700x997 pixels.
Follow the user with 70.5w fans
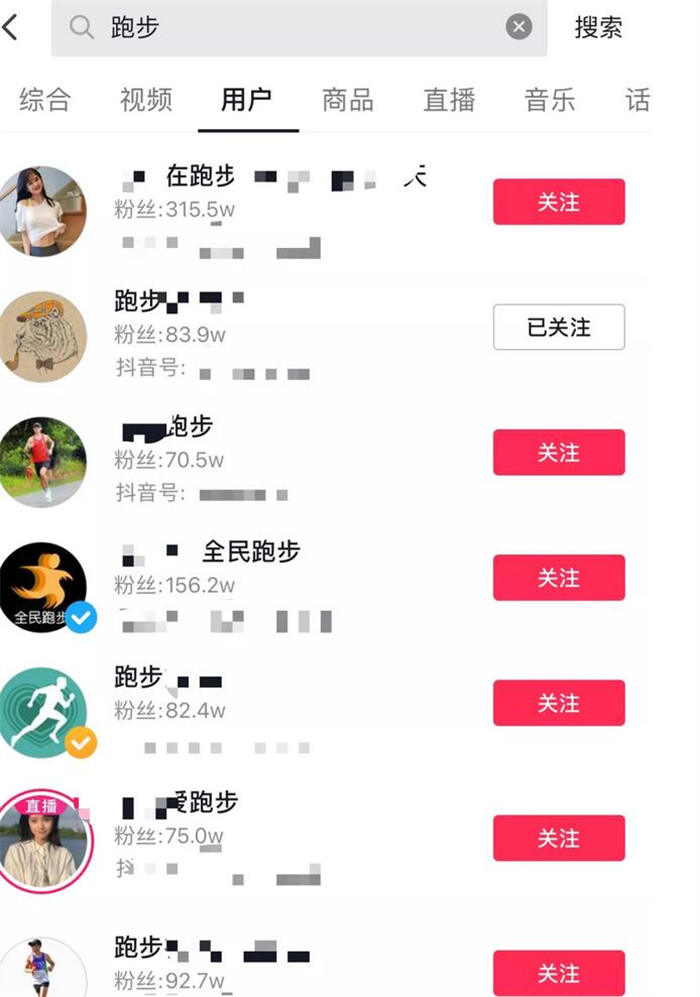(558, 452)
